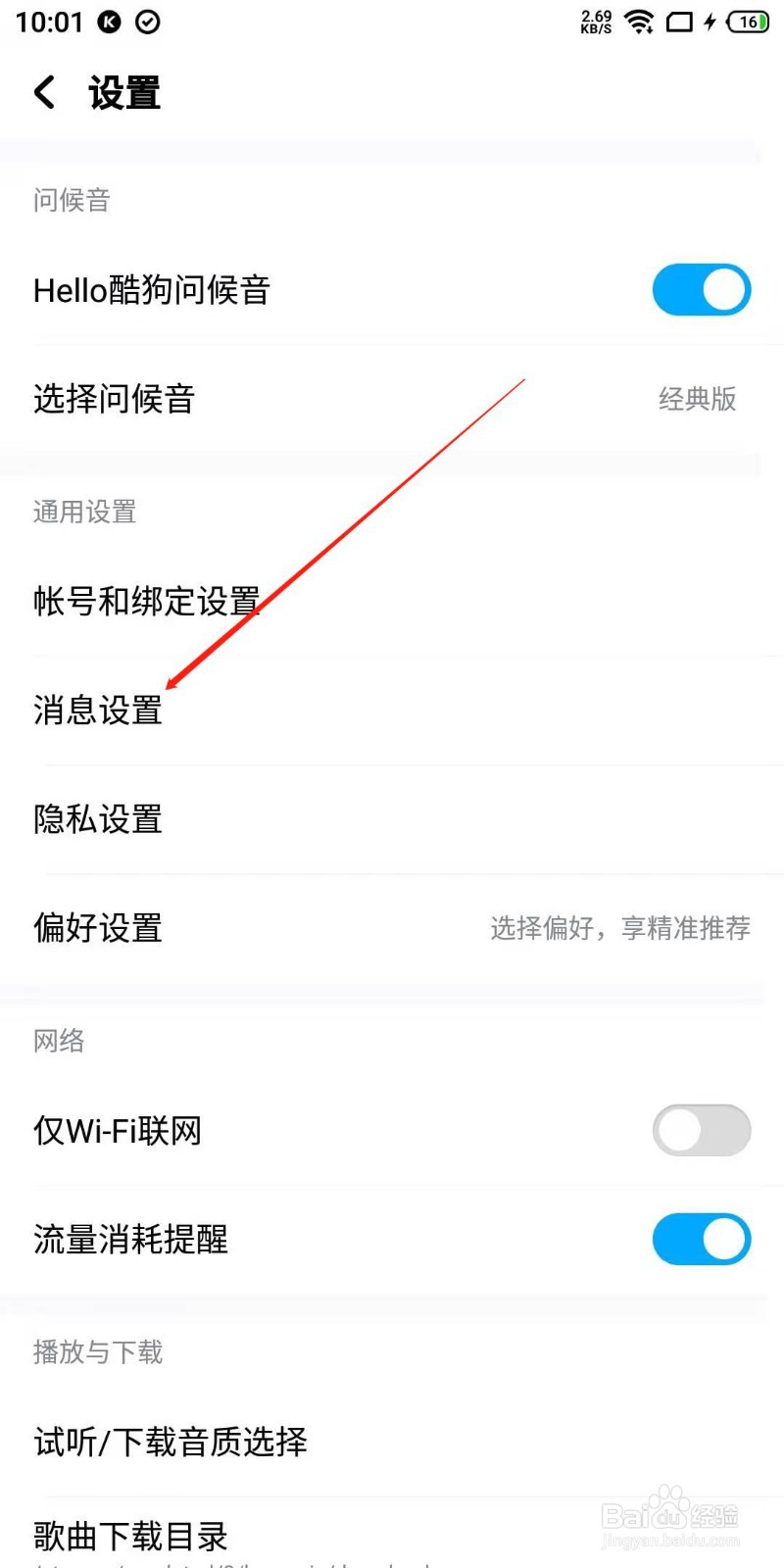The width and height of the screenshot is (784, 1568).
Task: Tap the back arrow to exit Settings
Action: (43, 91)
